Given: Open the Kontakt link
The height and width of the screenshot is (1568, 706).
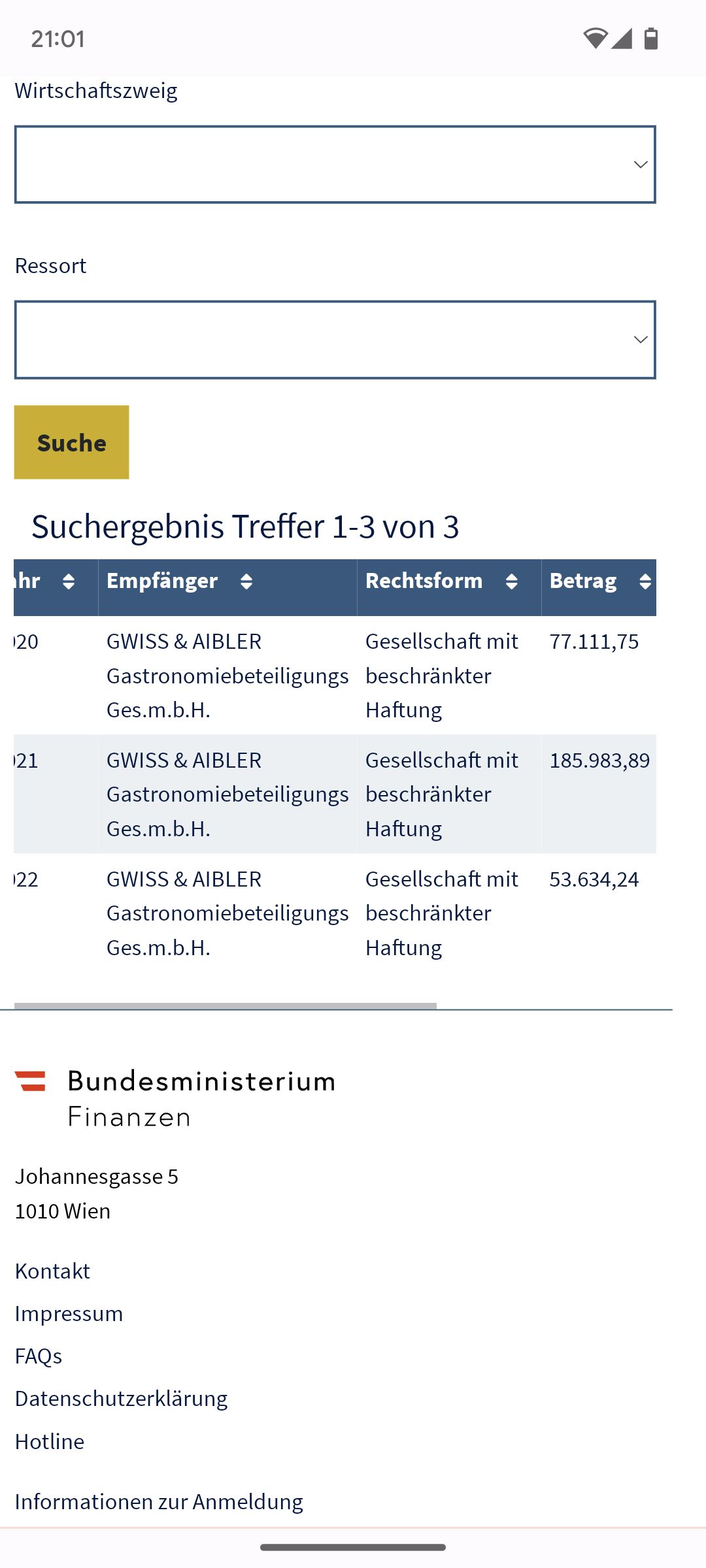Looking at the screenshot, I should tap(52, 1271).
